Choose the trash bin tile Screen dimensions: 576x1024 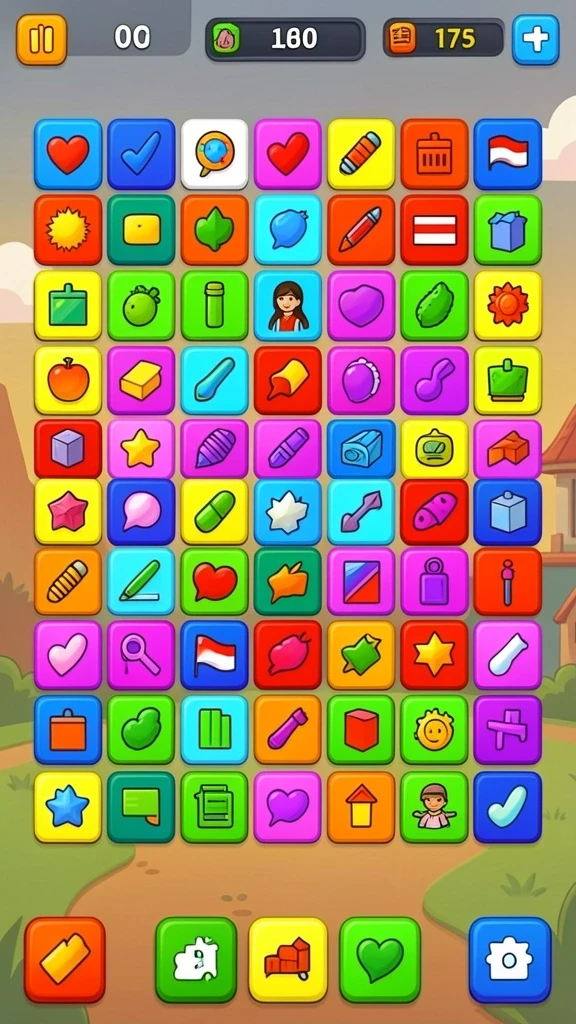[434, 153]
